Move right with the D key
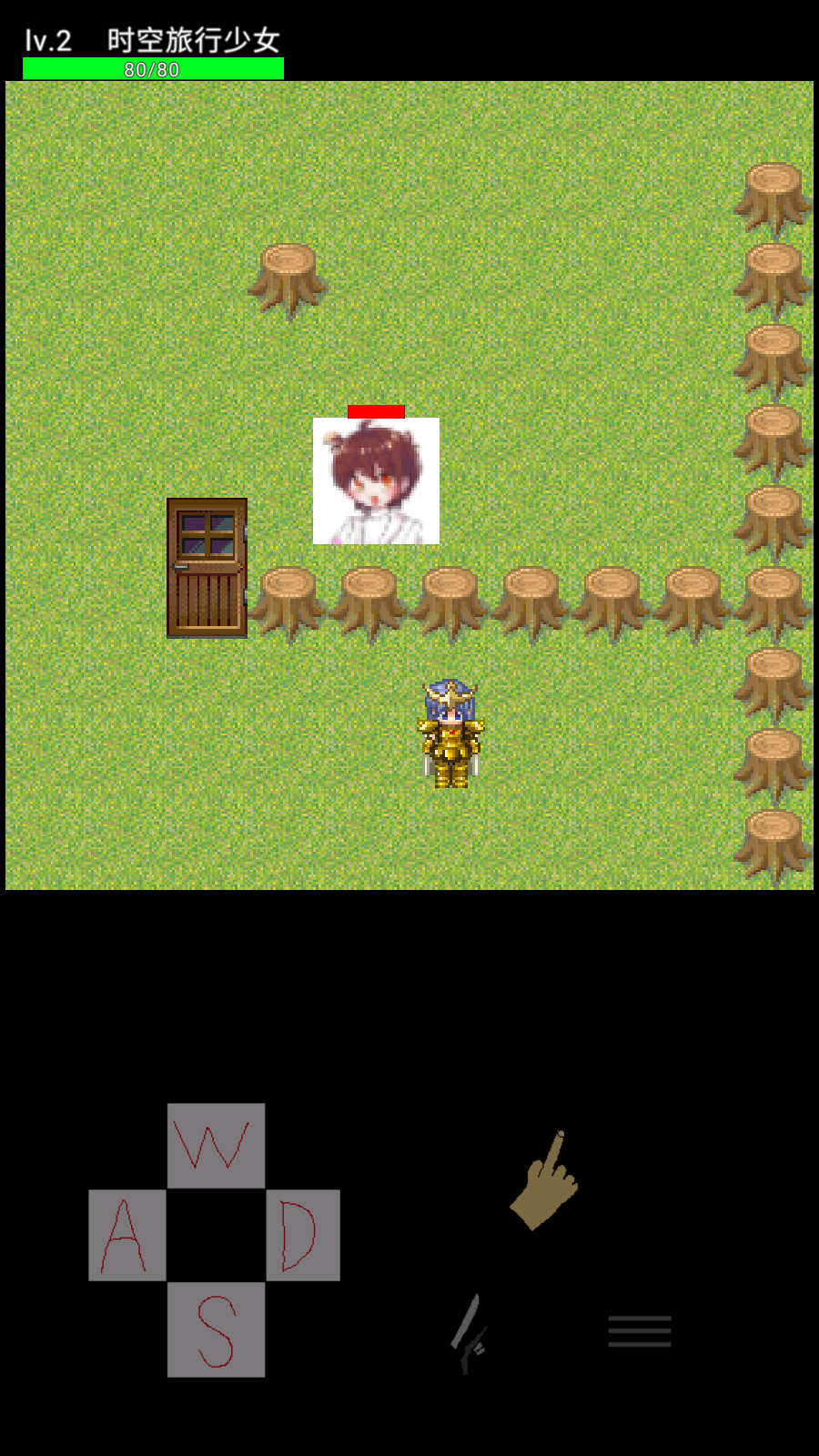Image resolution: width=819 pixels, height=1456 pixels. point(303,1235)
